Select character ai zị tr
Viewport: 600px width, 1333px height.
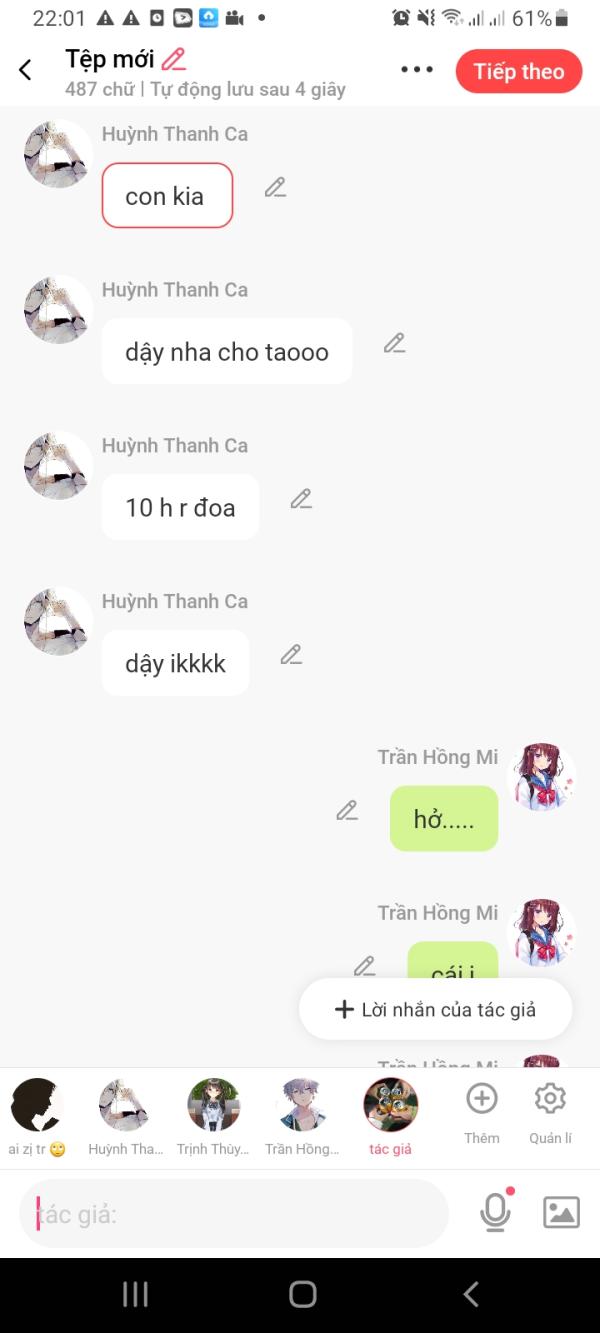click(x=37, y=1106)
